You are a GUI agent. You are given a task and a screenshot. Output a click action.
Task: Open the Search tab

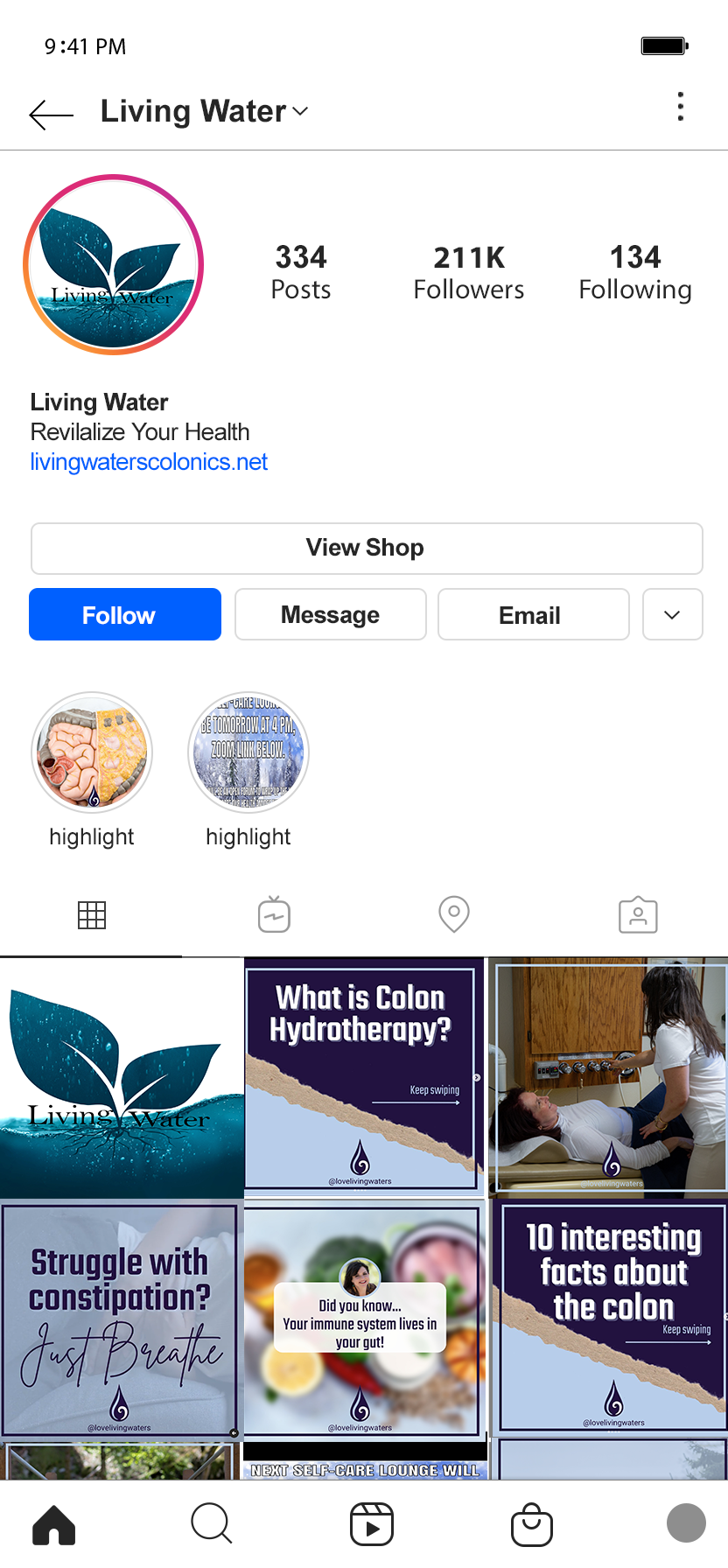[x=211, y=1524]
